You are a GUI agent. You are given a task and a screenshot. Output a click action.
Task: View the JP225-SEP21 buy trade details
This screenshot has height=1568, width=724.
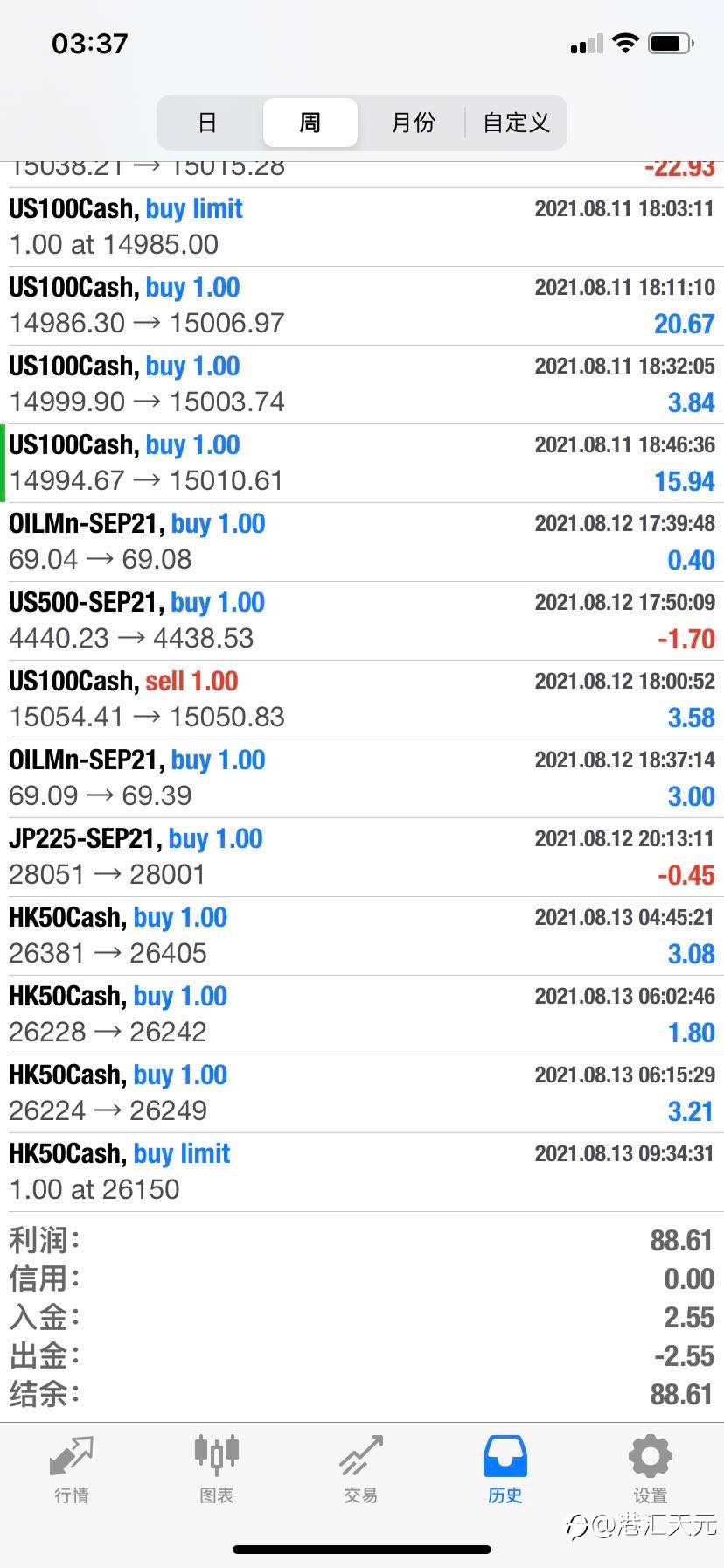coord(362,857)
